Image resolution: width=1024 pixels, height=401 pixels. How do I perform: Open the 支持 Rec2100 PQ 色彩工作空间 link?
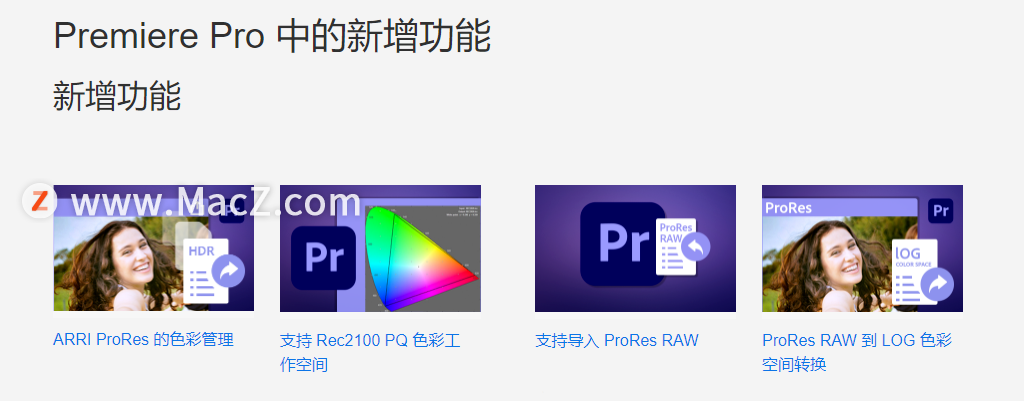click(x=369, y=341)
